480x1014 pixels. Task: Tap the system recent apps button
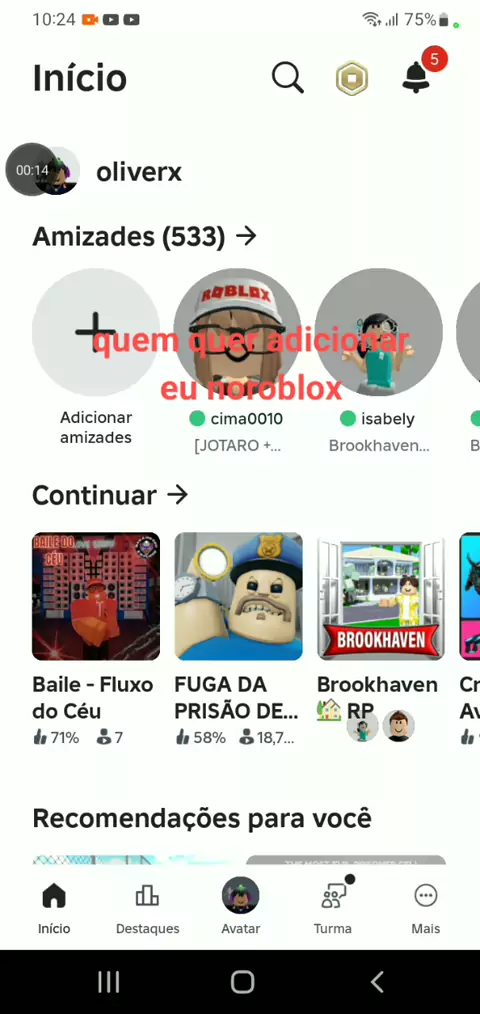[109, 982]
